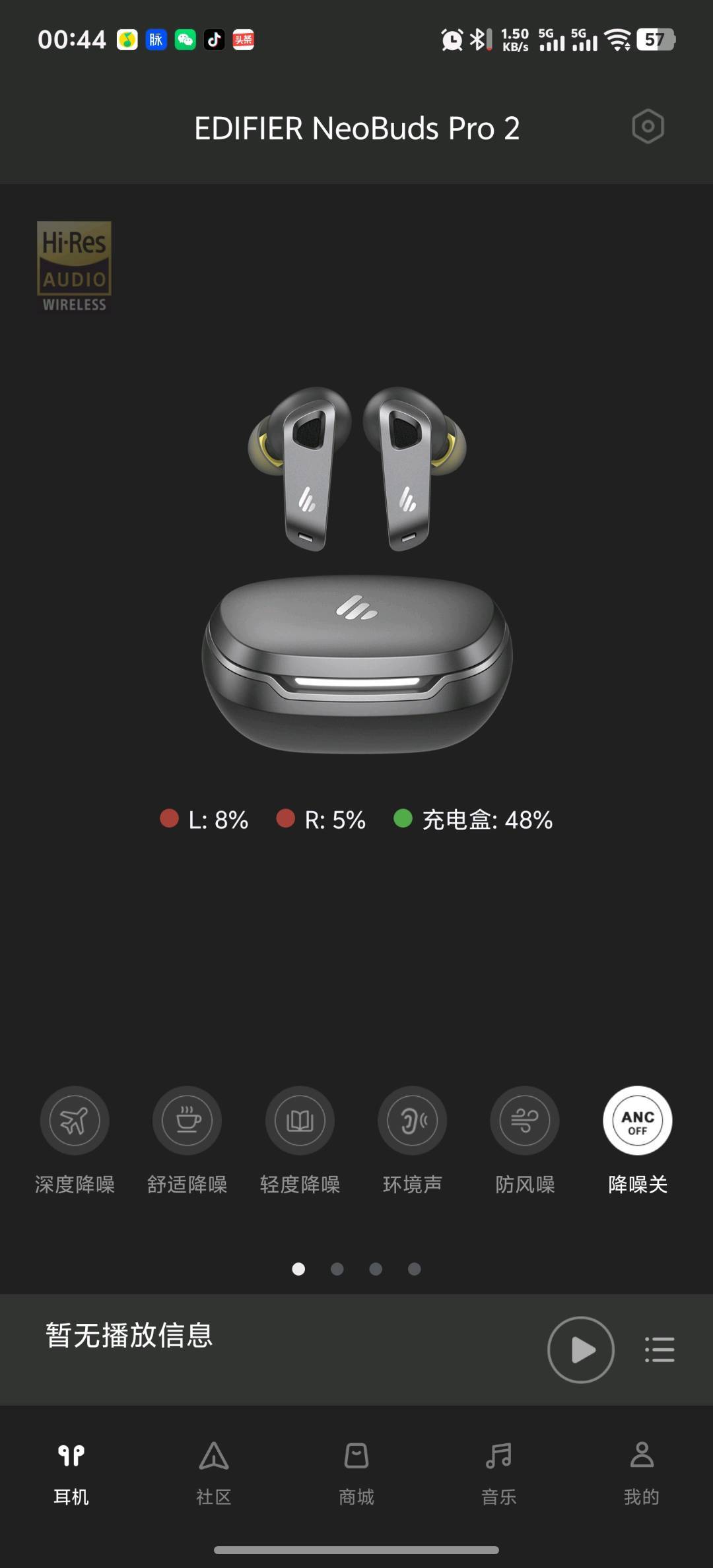Tap the play button in player bar
The height and width of the screenshot is (1568, 713).
[581, 1350]
